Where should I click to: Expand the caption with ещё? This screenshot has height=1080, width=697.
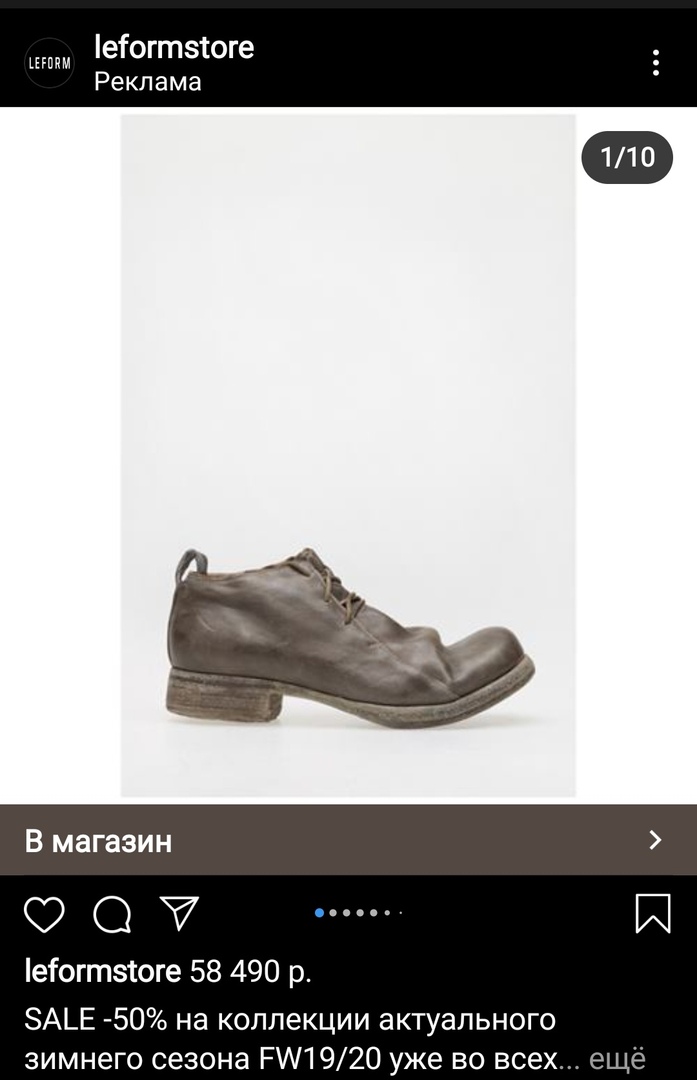pos(617,1059)
